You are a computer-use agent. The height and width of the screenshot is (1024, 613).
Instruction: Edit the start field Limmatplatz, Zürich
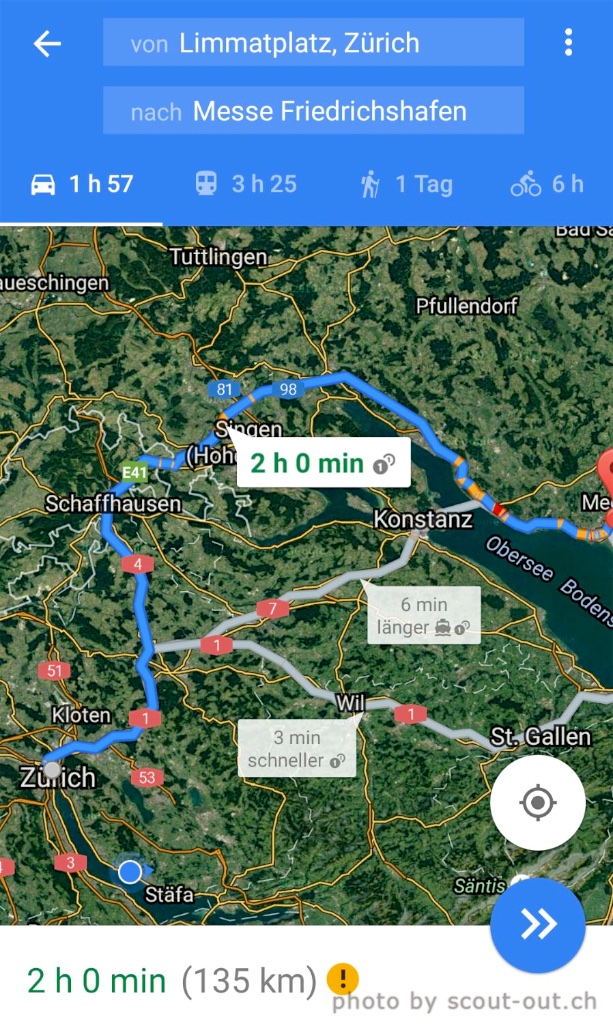pyautogui.click(x=313, y=42)
